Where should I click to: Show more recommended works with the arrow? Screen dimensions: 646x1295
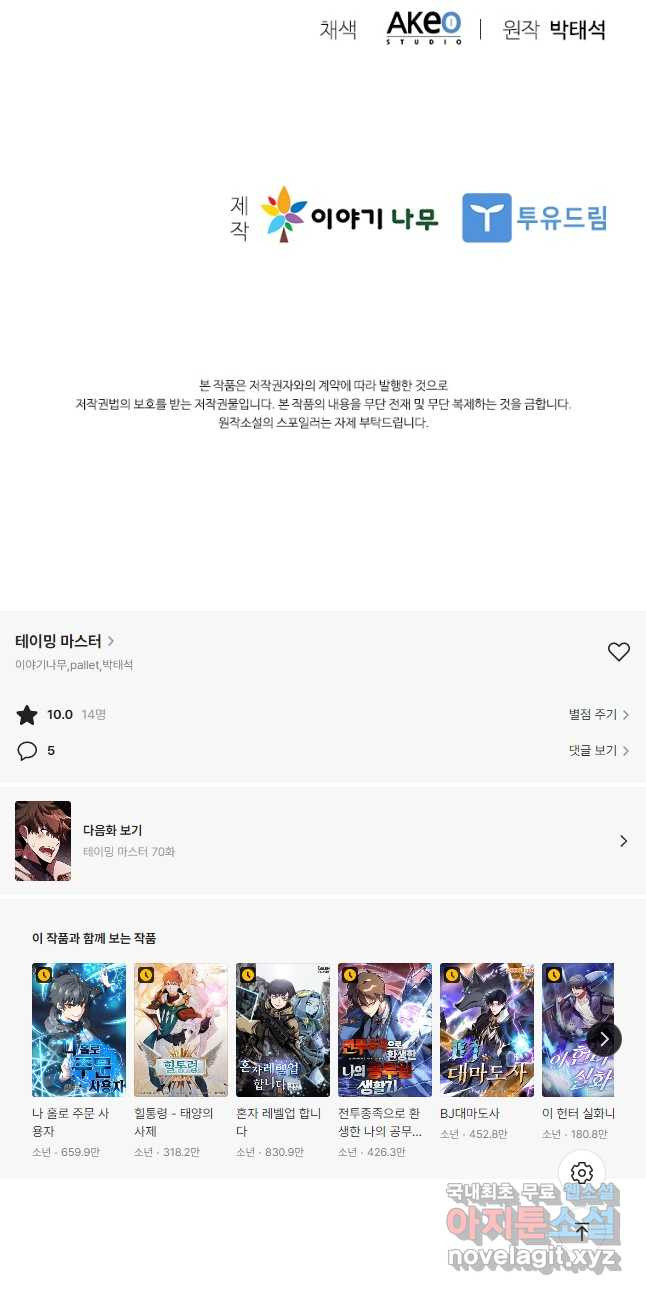604,1039
